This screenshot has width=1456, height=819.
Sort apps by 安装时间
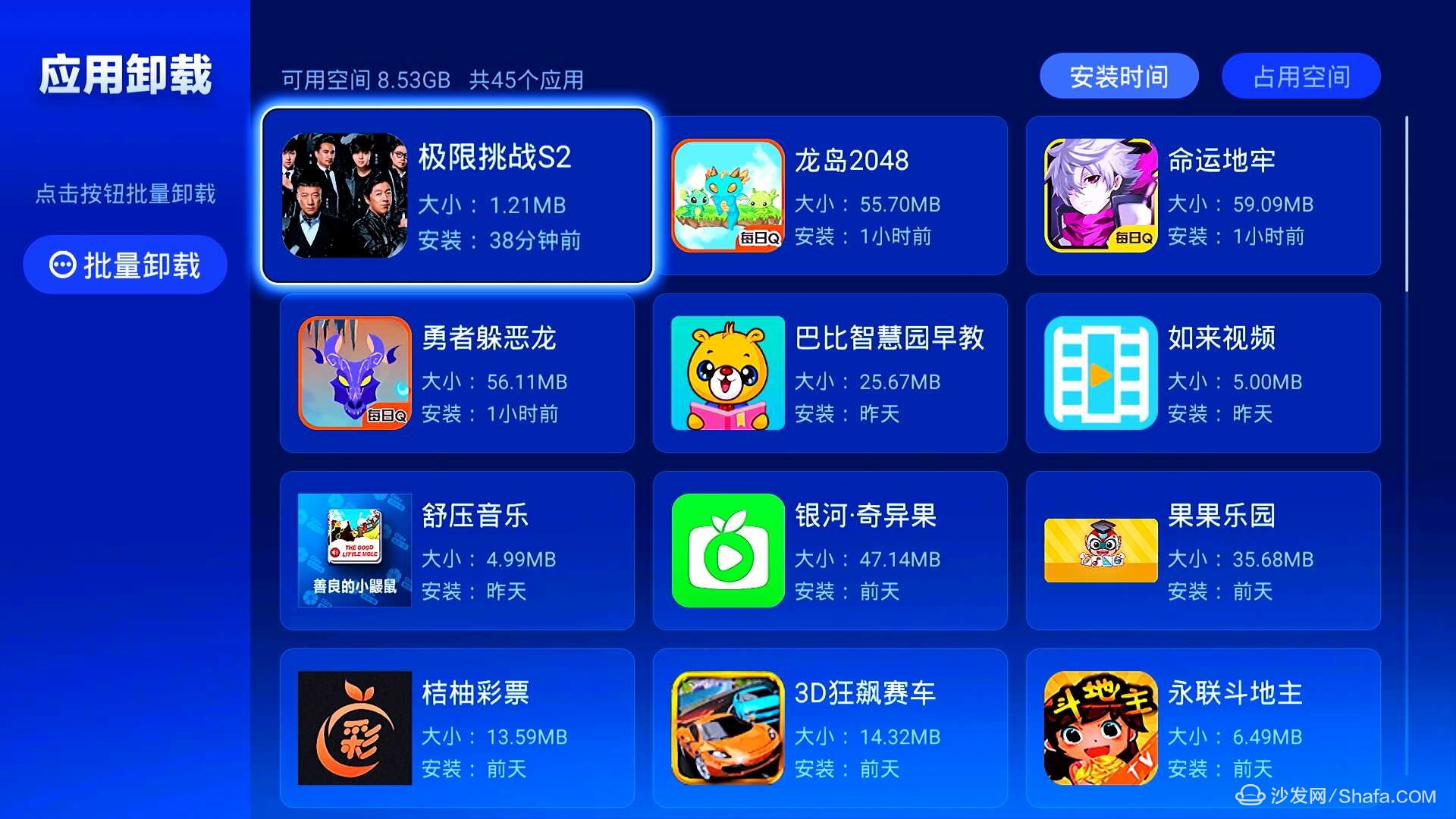pyautogui.click(x=1119, y=77)
